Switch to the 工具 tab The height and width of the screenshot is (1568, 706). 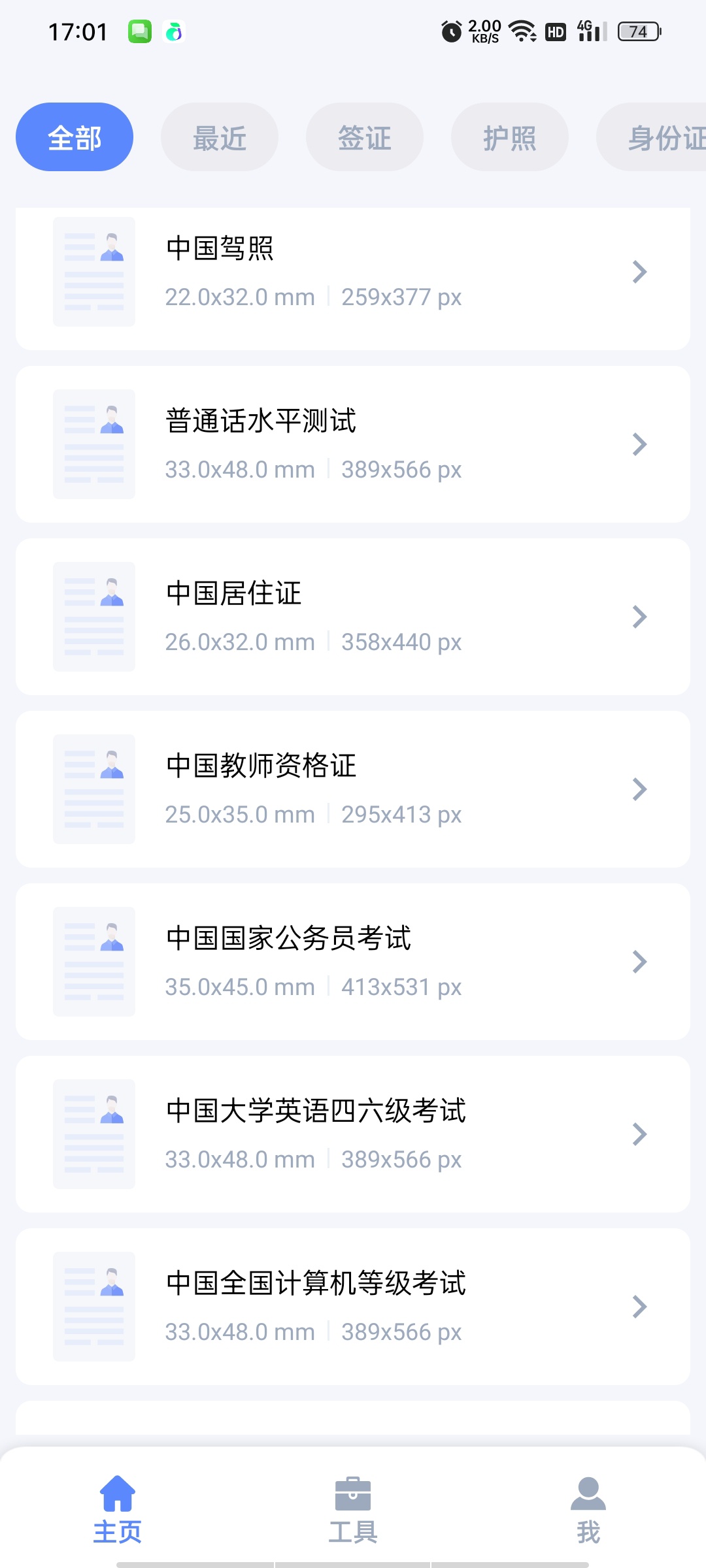[353, 1509]
